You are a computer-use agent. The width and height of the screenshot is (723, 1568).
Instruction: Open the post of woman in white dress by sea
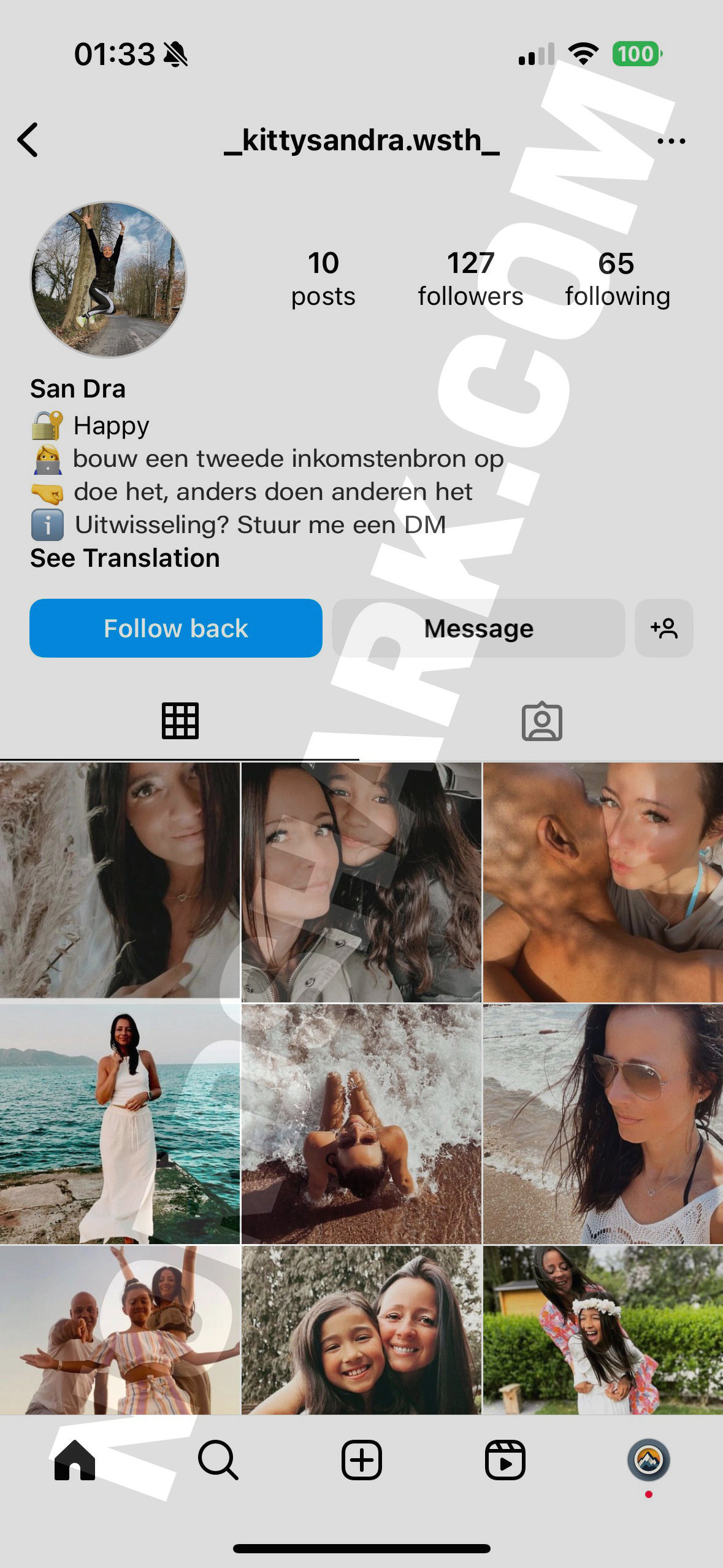[x=120, y=1123]
